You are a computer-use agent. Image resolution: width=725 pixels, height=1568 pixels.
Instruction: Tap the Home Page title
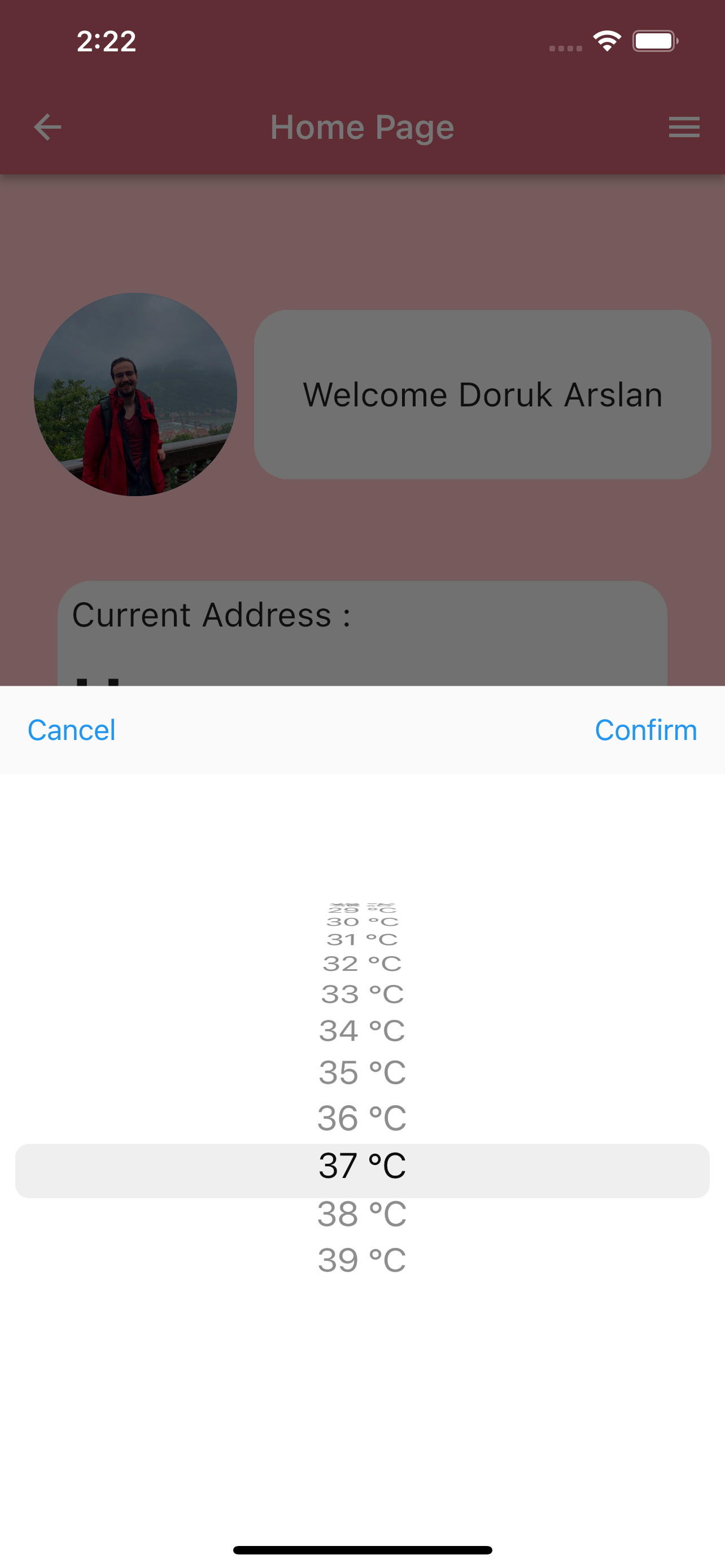click(362, 126)
